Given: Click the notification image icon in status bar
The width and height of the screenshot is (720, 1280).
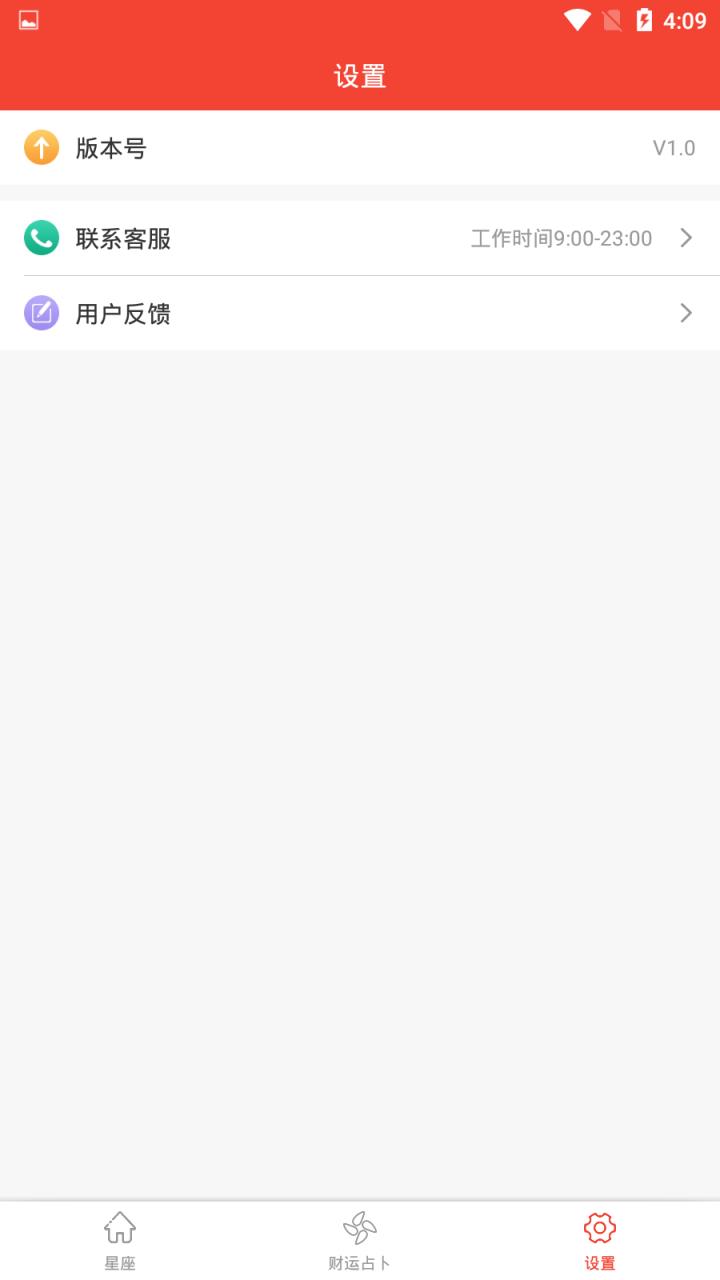Looking at the screenshot, I should pos(28,19).
